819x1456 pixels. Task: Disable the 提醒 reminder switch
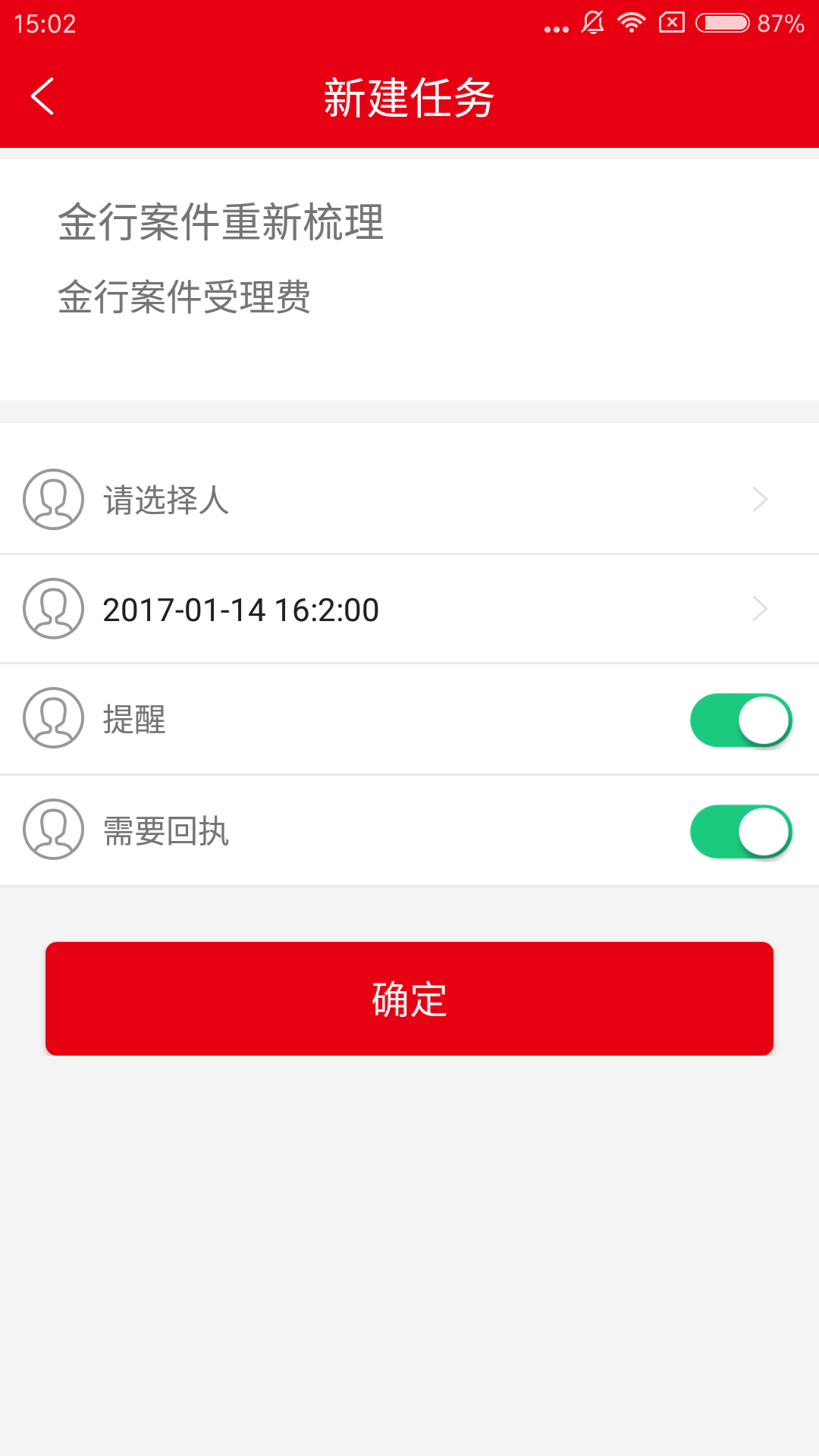click(742, 720)
